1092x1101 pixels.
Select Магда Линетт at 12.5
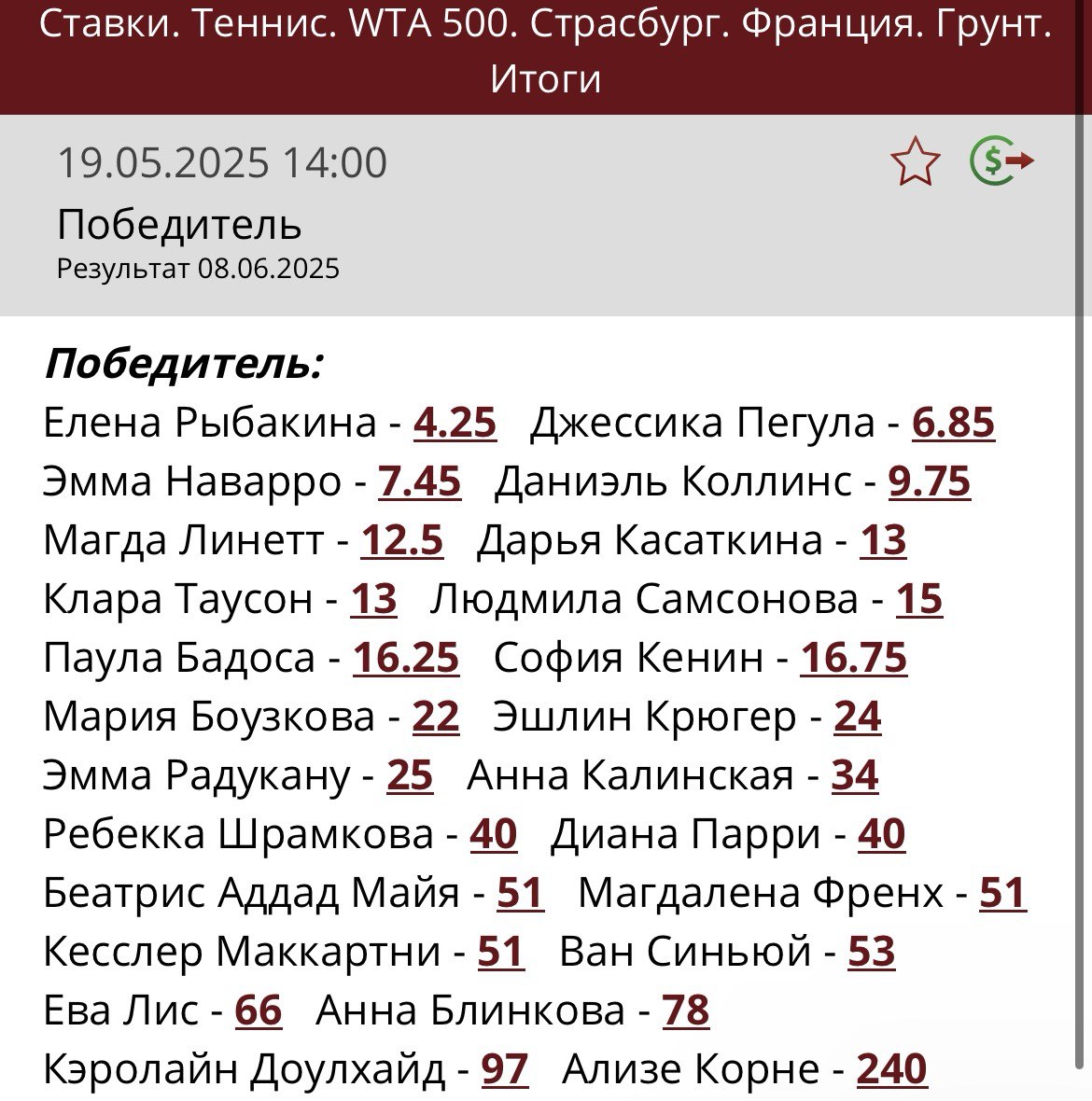(x=401, y=540)
